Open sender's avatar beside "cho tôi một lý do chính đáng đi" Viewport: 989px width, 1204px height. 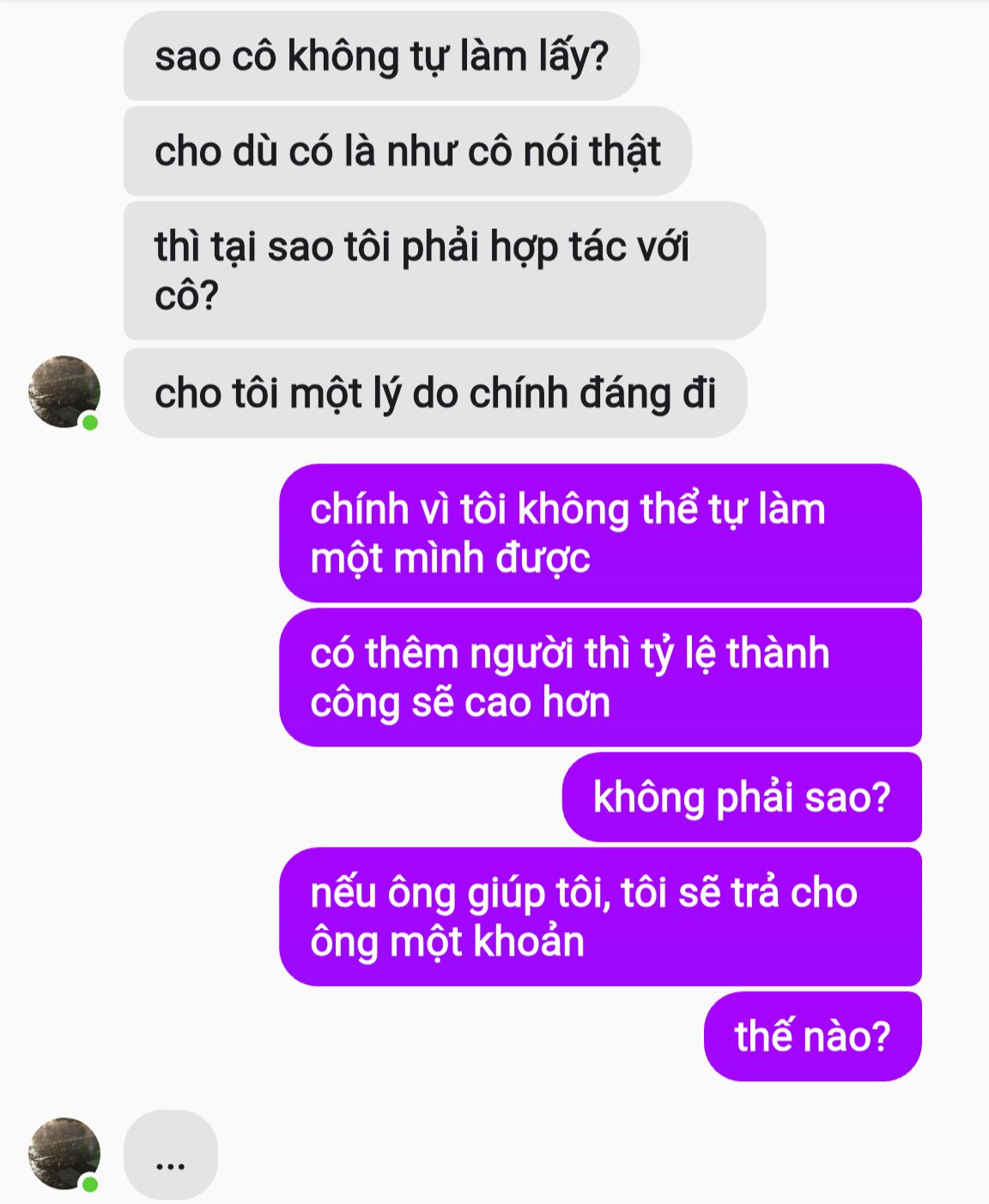pyautogui.click(x=64, y=392)
